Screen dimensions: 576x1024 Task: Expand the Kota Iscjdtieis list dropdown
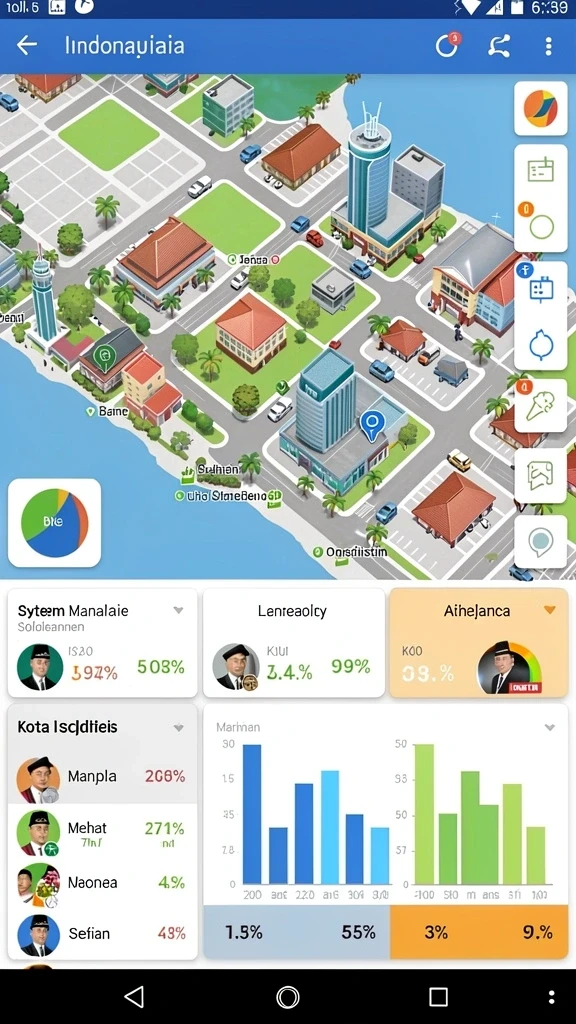[178, 728]
